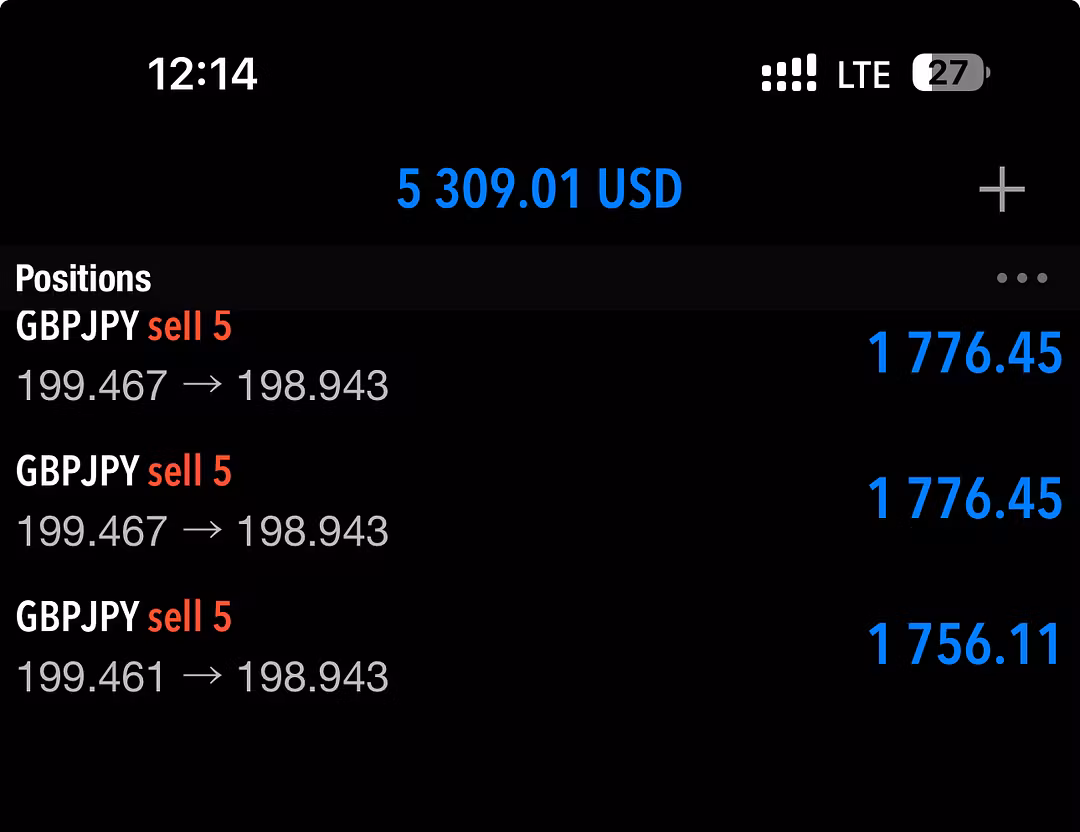Open the Positions three-dot options menu
Viewport: 1080px width, 832px height.
(x=1022, y=279)
